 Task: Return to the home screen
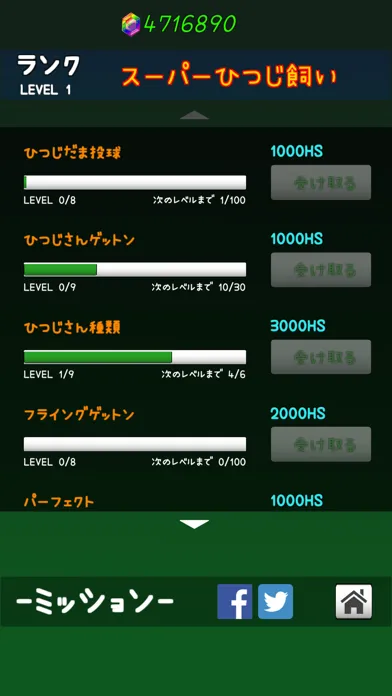pos(354,601)
